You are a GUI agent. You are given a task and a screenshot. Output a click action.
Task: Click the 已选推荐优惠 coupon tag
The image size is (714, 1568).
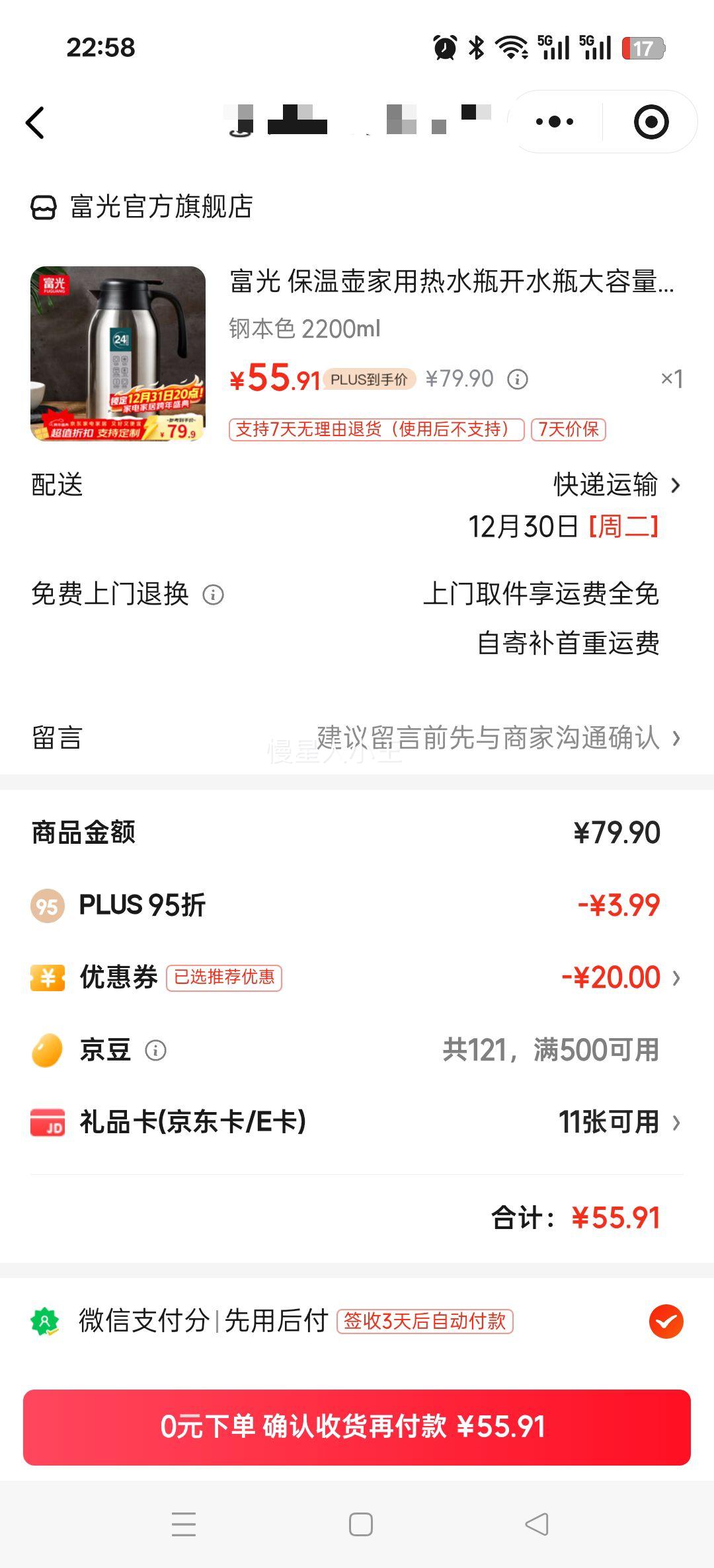pos(225,980)
